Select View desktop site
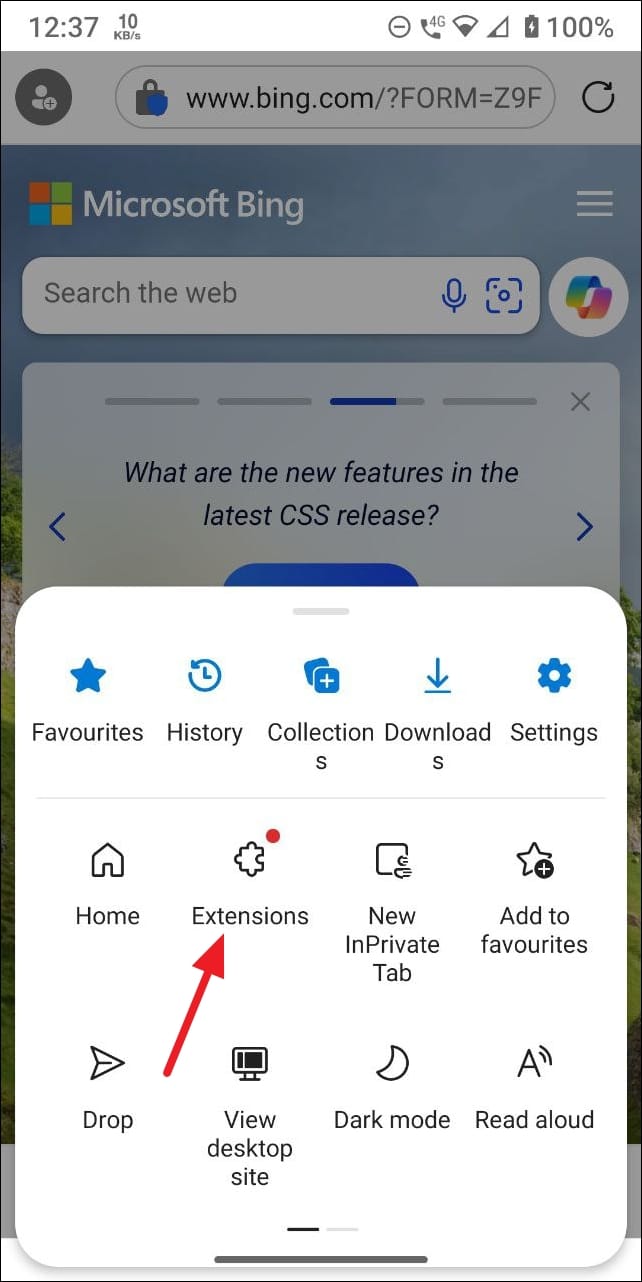Image resolution: width=642 pixels, height=1282 pixels. pos(250,1116)
